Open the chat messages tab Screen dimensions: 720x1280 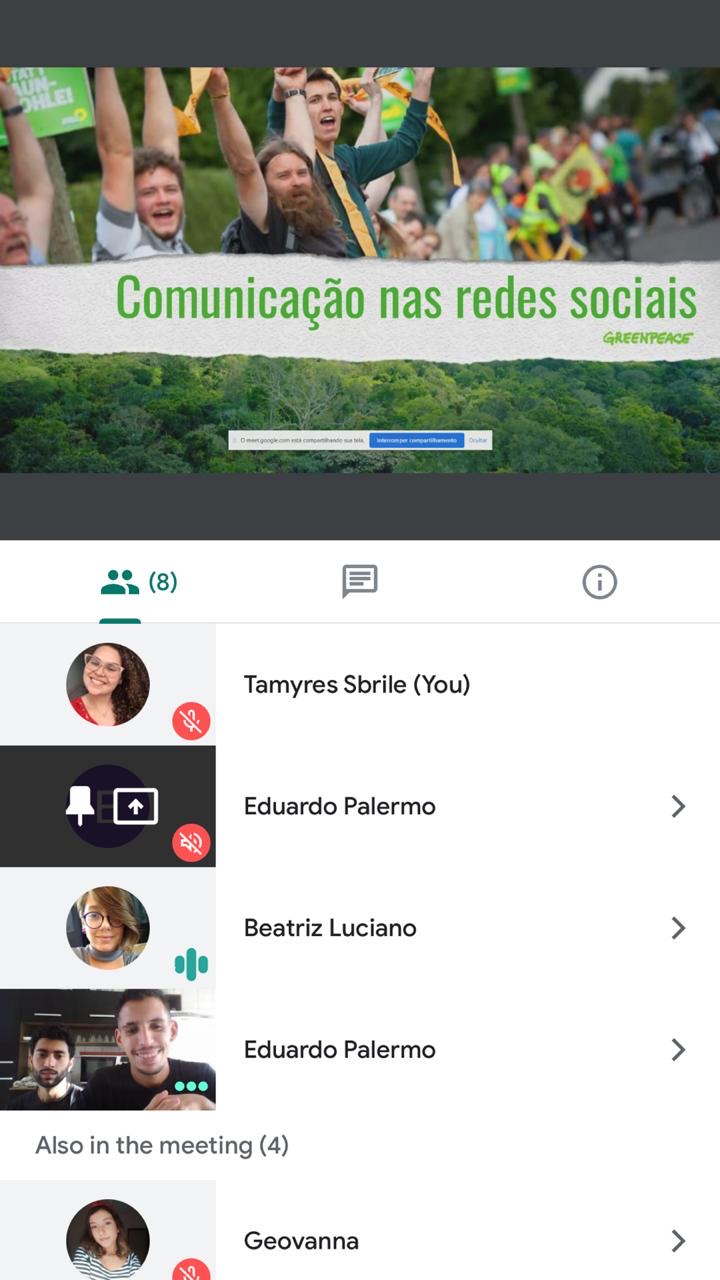pyautogui.click(x=359, y=582)
